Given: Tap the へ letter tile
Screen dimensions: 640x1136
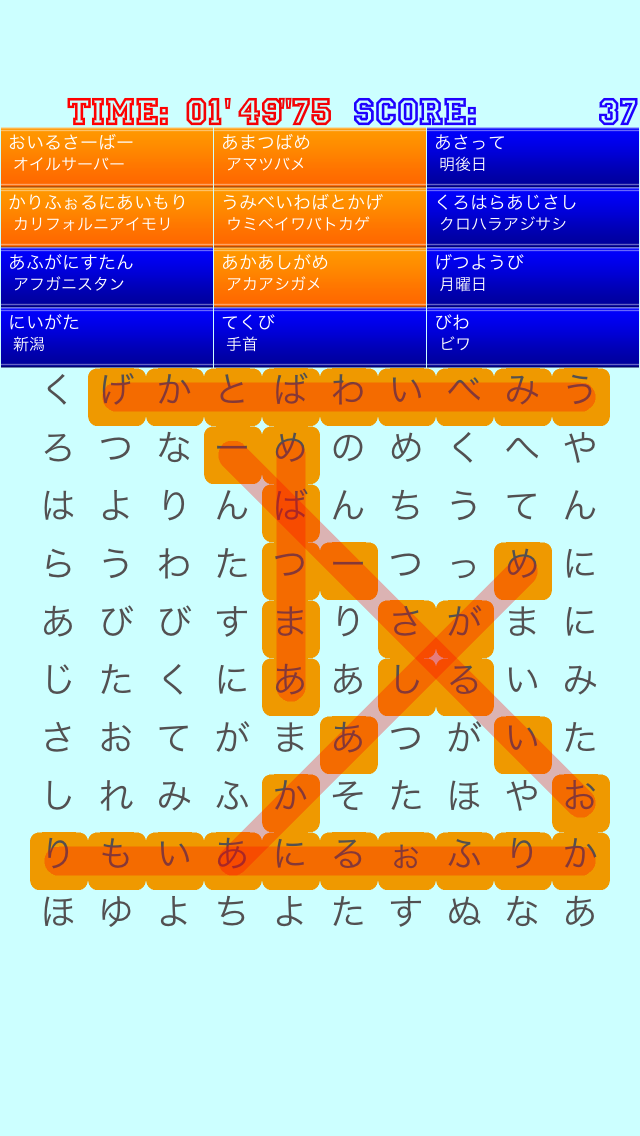Looking at the screenshot, I should (522, 448).
